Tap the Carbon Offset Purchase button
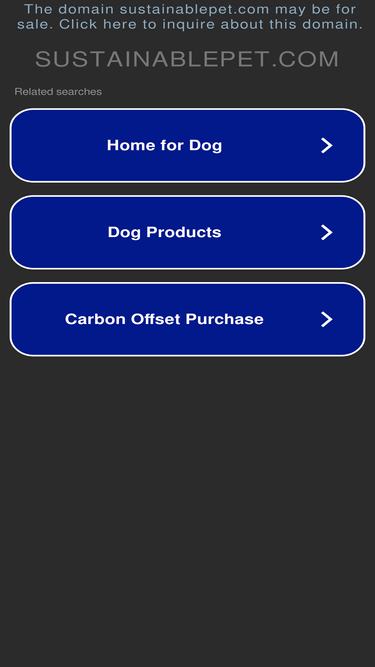This screenshot has width=375, height=667. (x=188, y=319)
